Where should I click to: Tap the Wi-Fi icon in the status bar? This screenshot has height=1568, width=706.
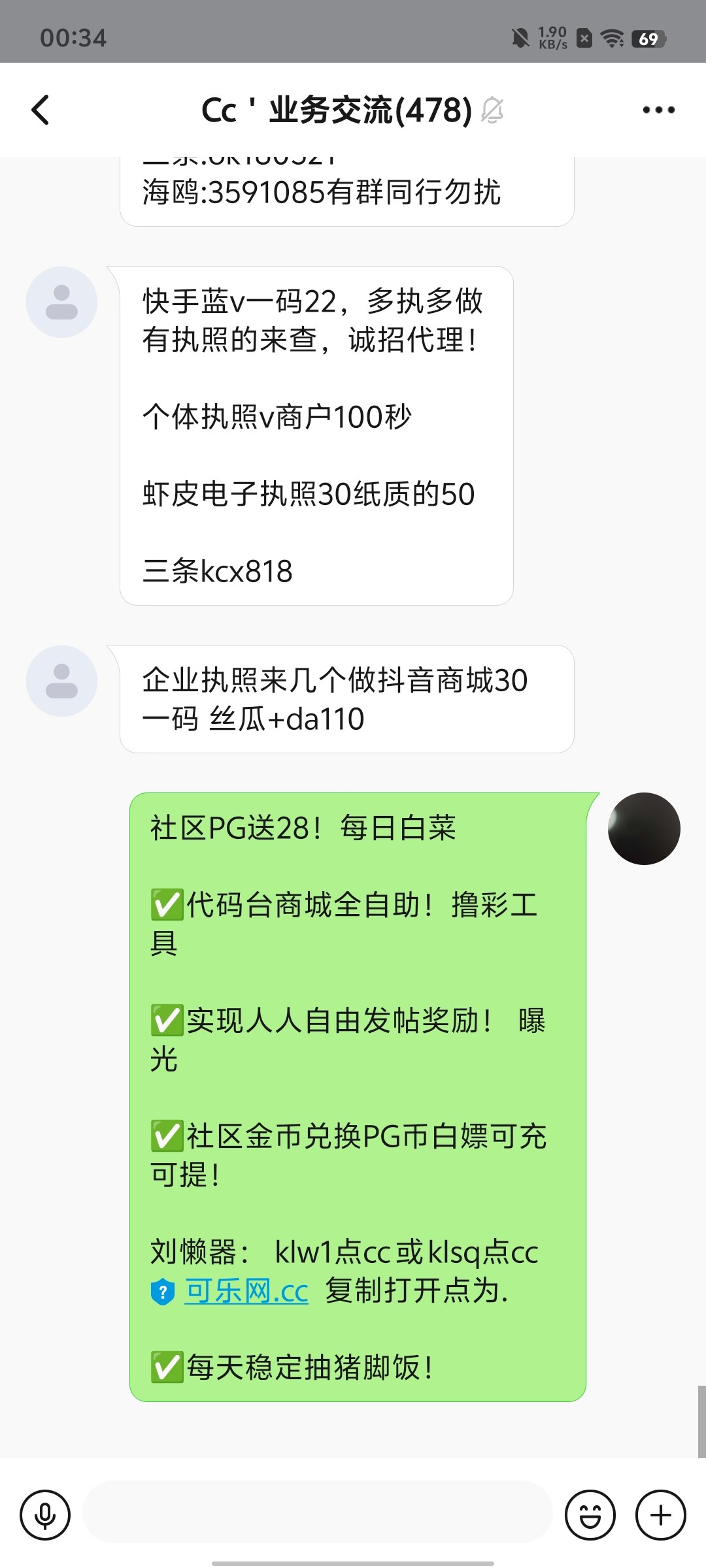click(613, 37)
